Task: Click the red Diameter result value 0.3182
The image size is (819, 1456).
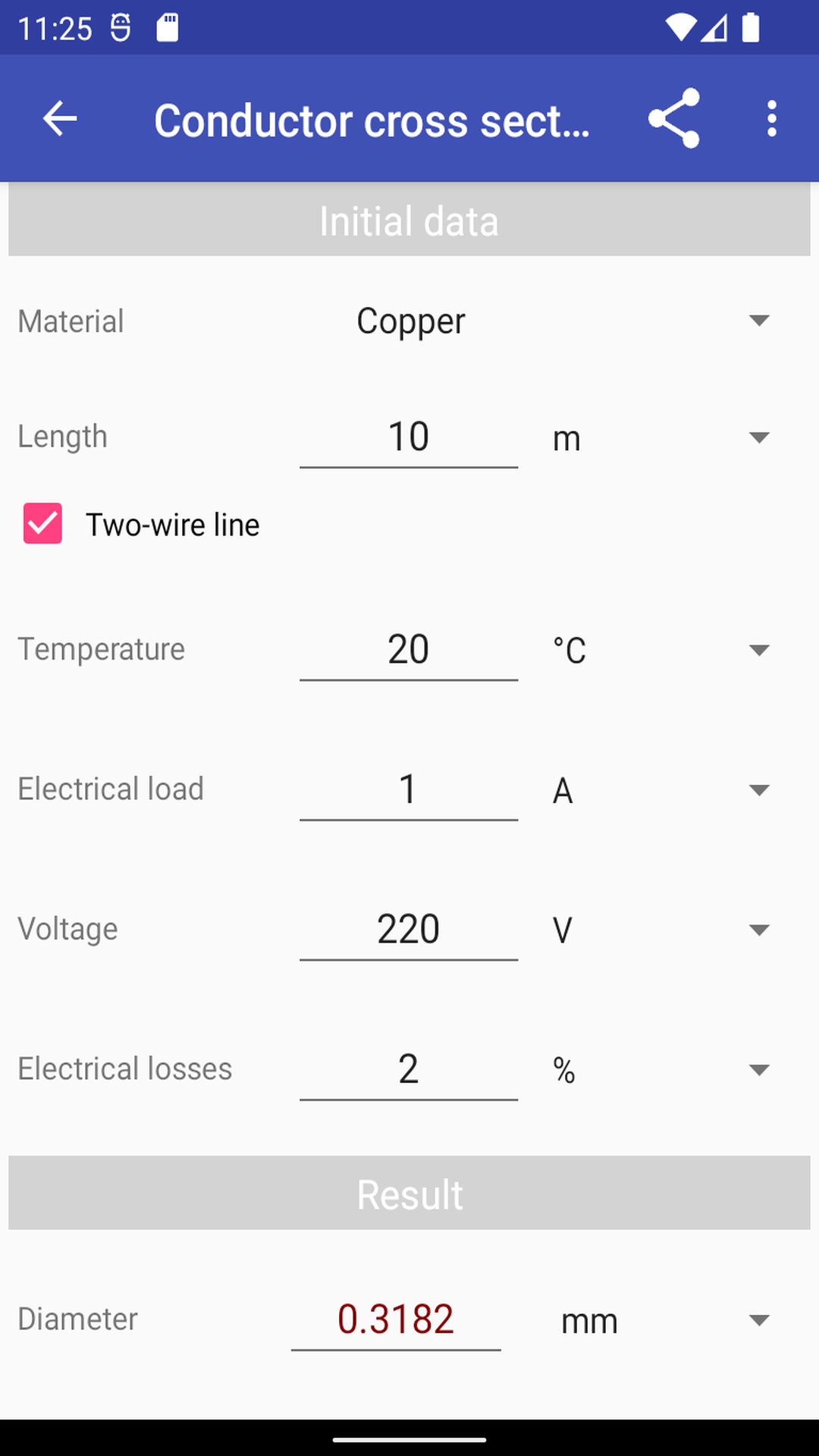Action: click(x=394, y=1319)
